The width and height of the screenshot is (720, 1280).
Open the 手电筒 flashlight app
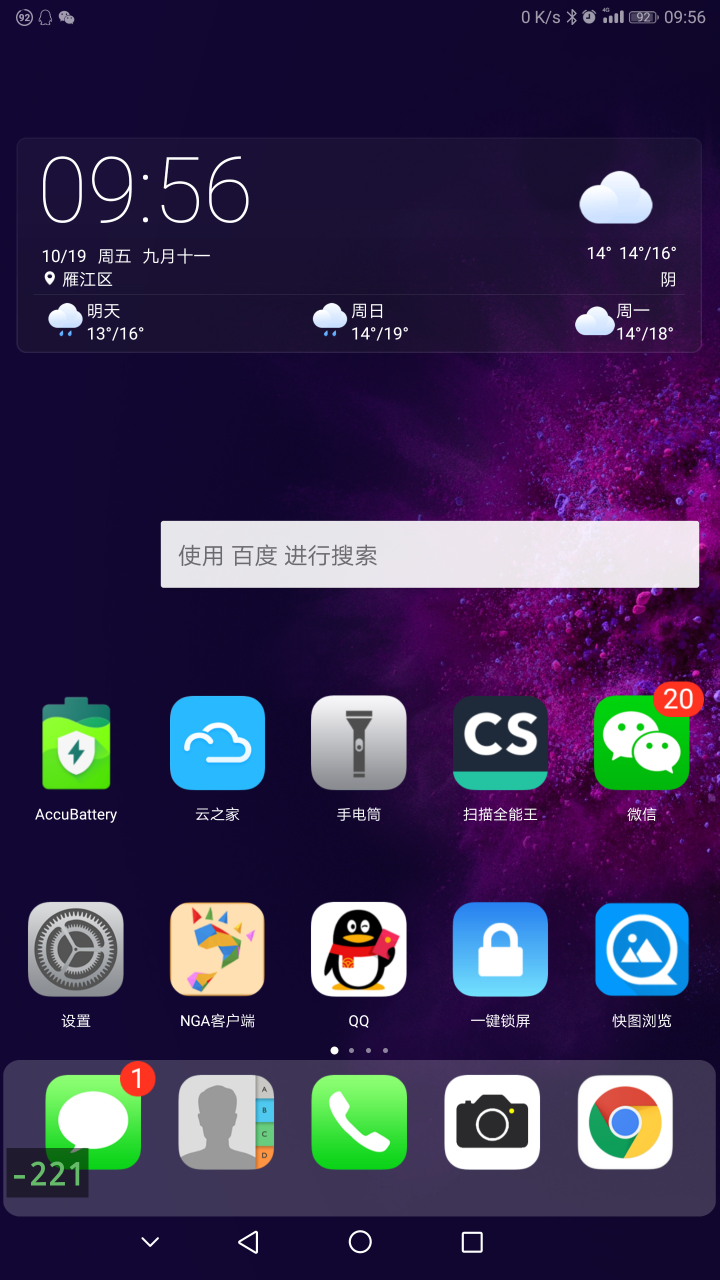(359, 744)
